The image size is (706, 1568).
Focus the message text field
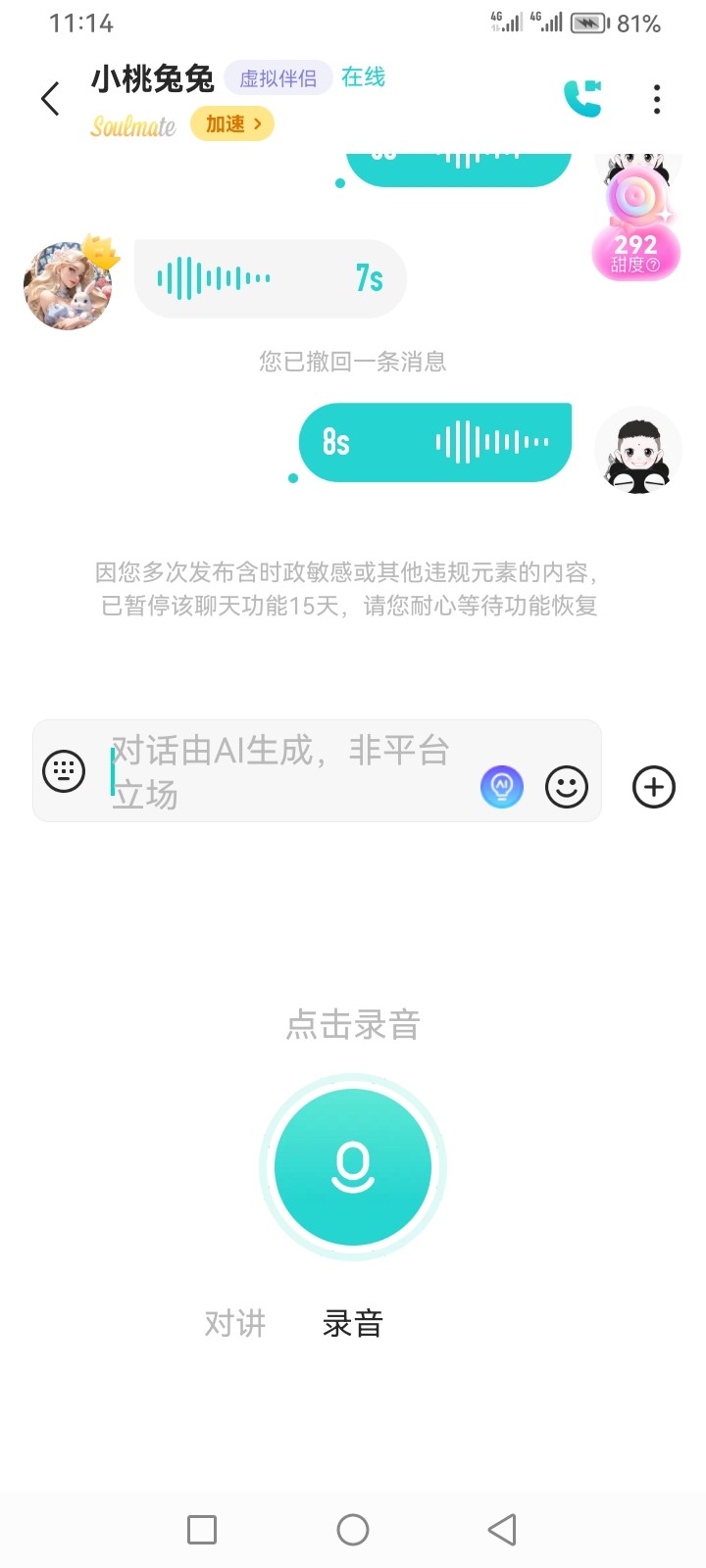[290, 771]
